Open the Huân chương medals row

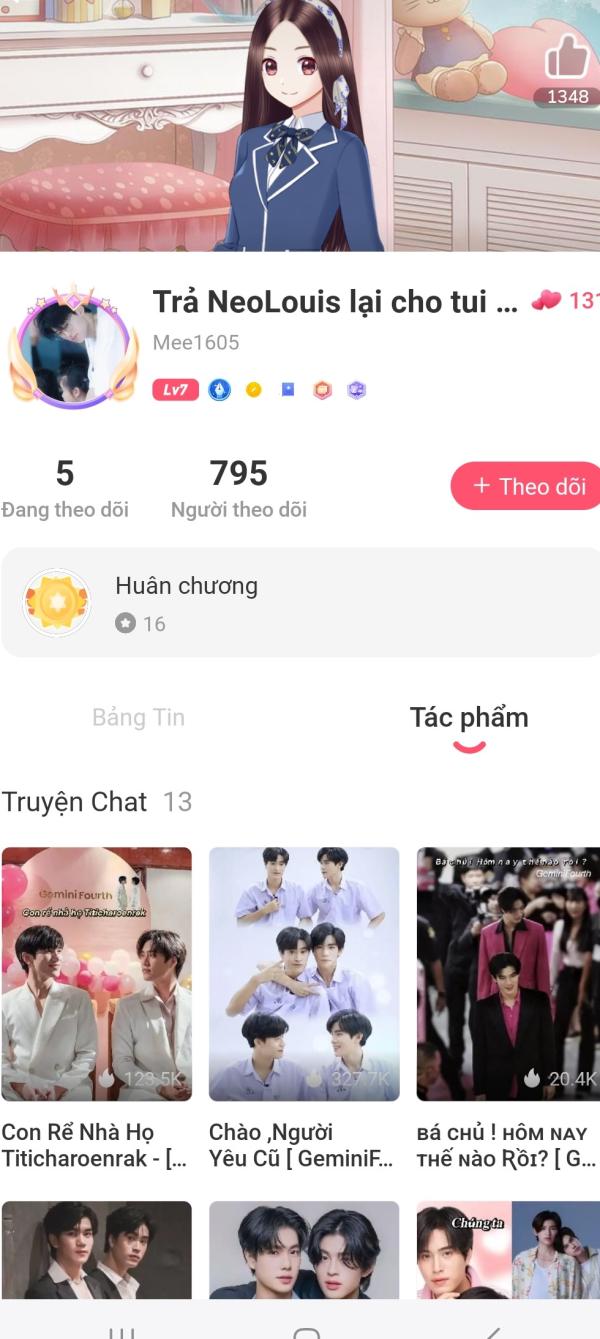(x=300, y=602)
